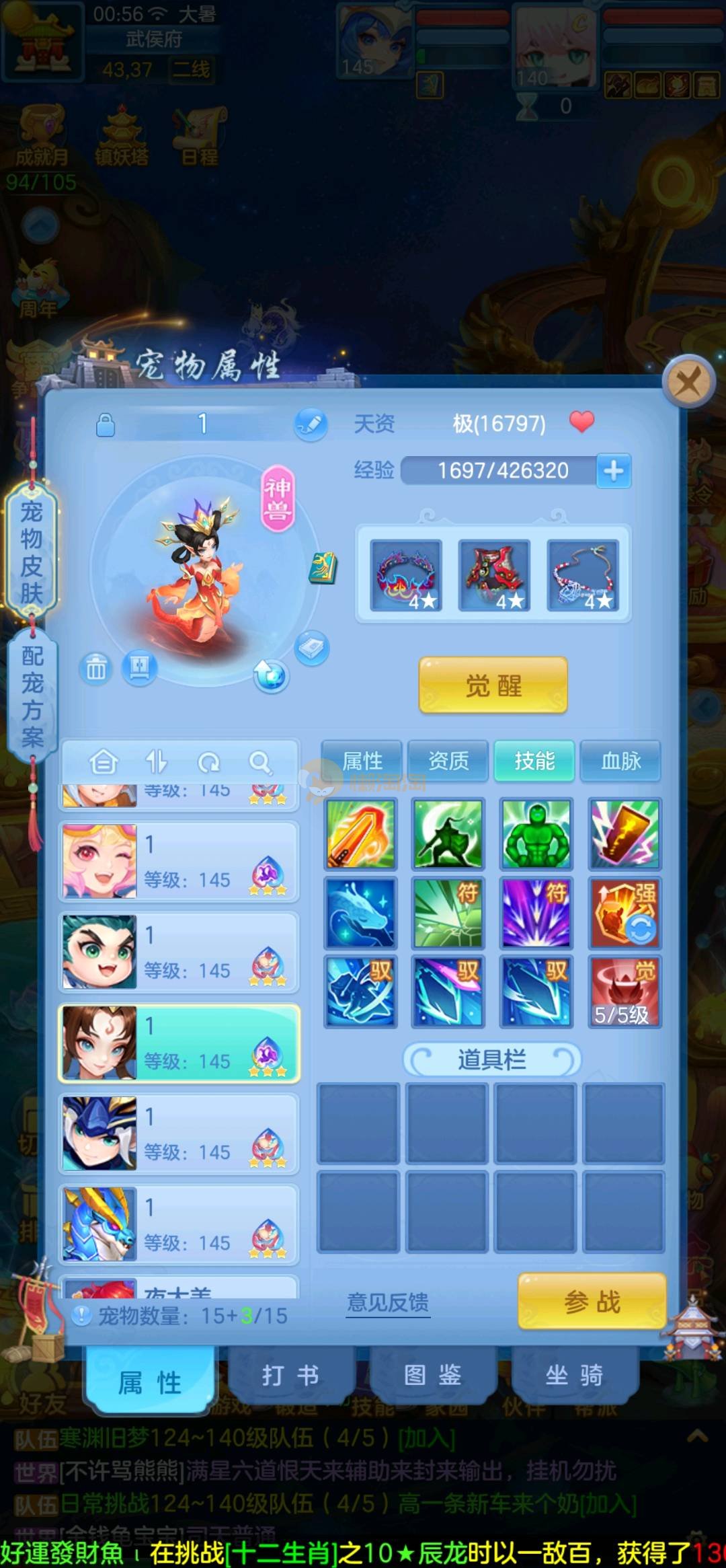Switch to the 资质 tab

448,761
